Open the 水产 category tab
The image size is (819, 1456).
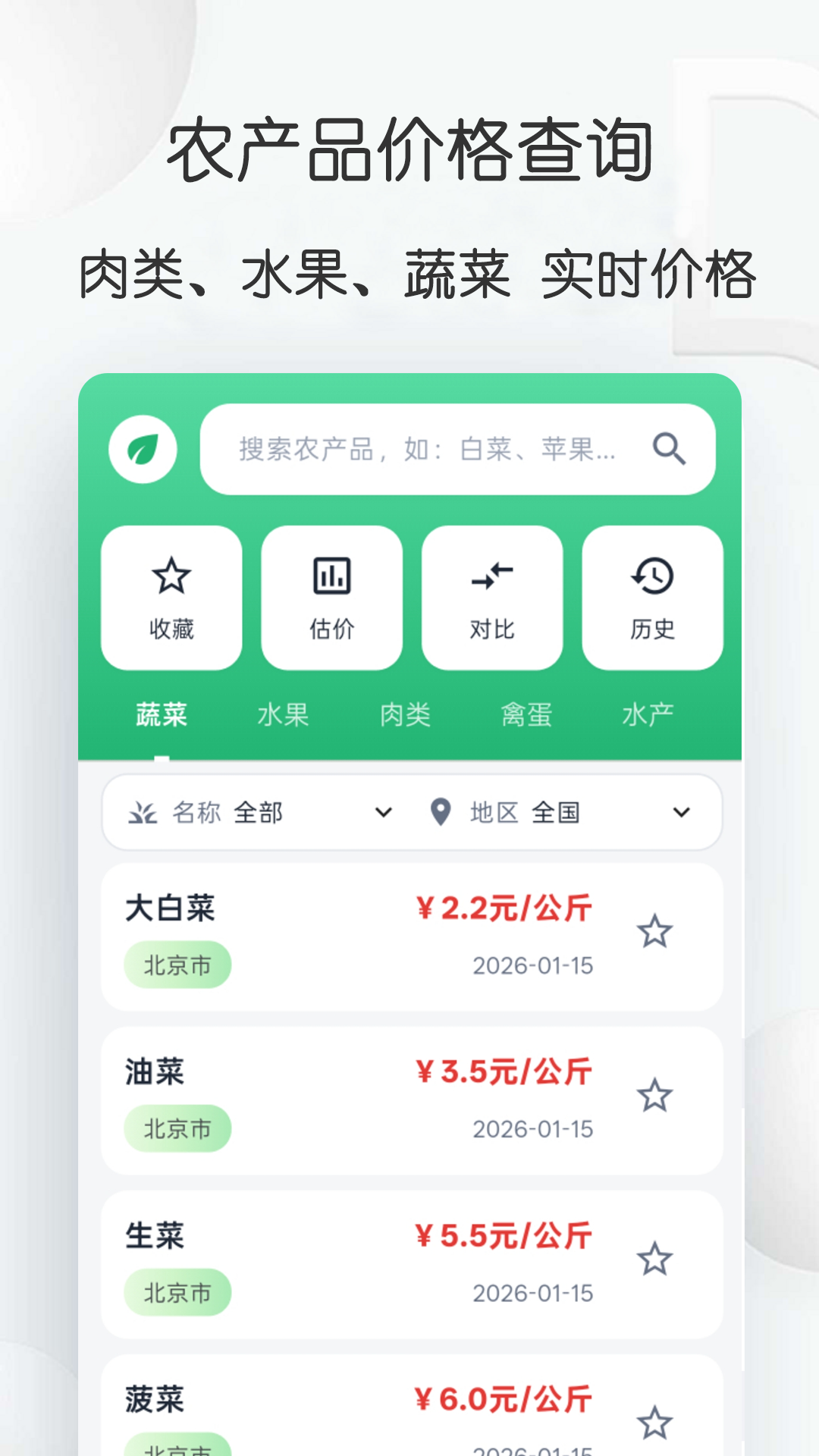click(647, 714)
